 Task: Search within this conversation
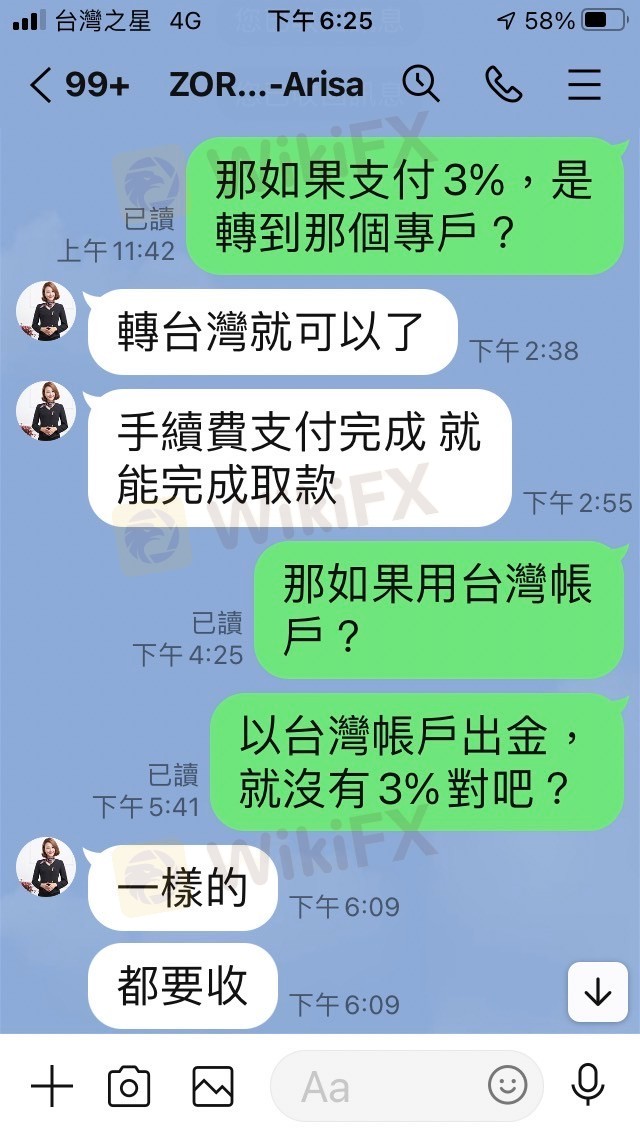(421, 85)
